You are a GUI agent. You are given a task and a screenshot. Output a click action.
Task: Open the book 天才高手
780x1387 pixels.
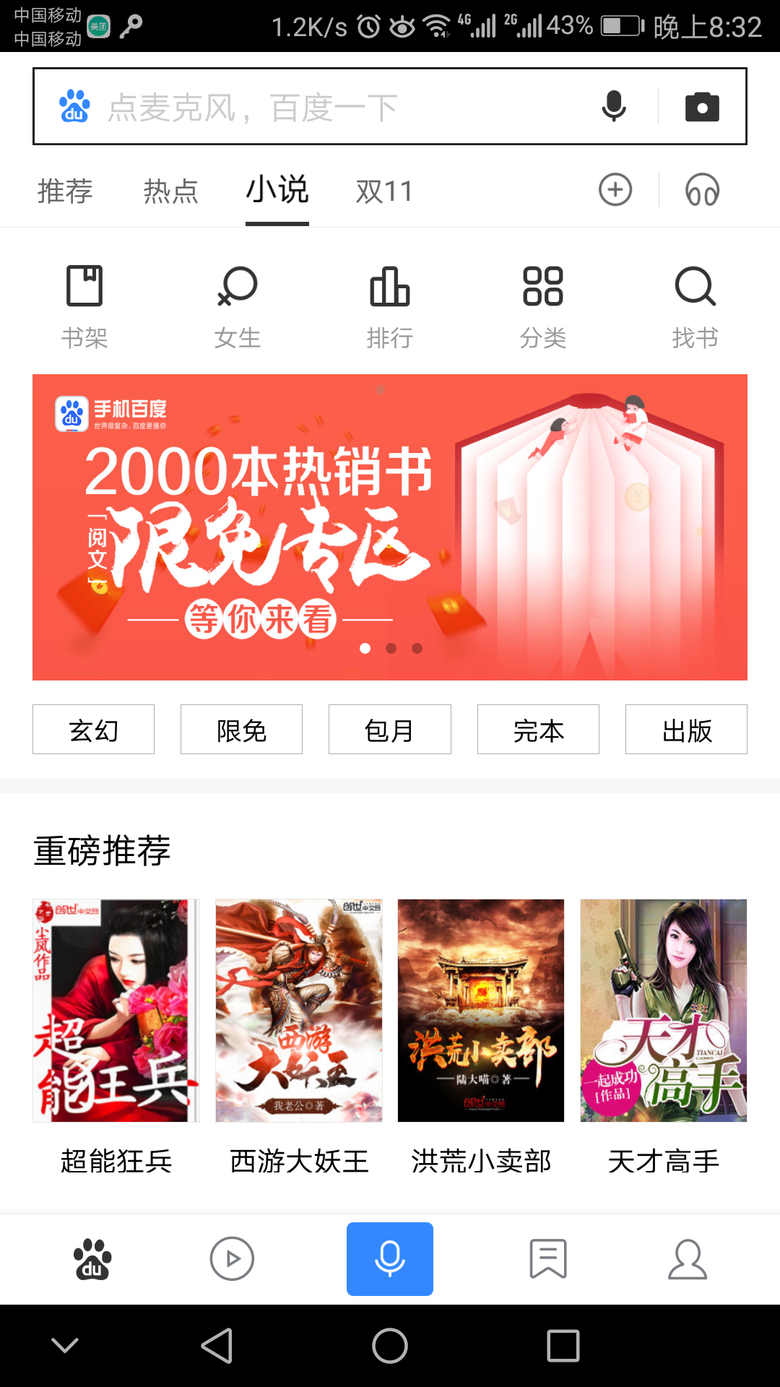click(663, 1035)
